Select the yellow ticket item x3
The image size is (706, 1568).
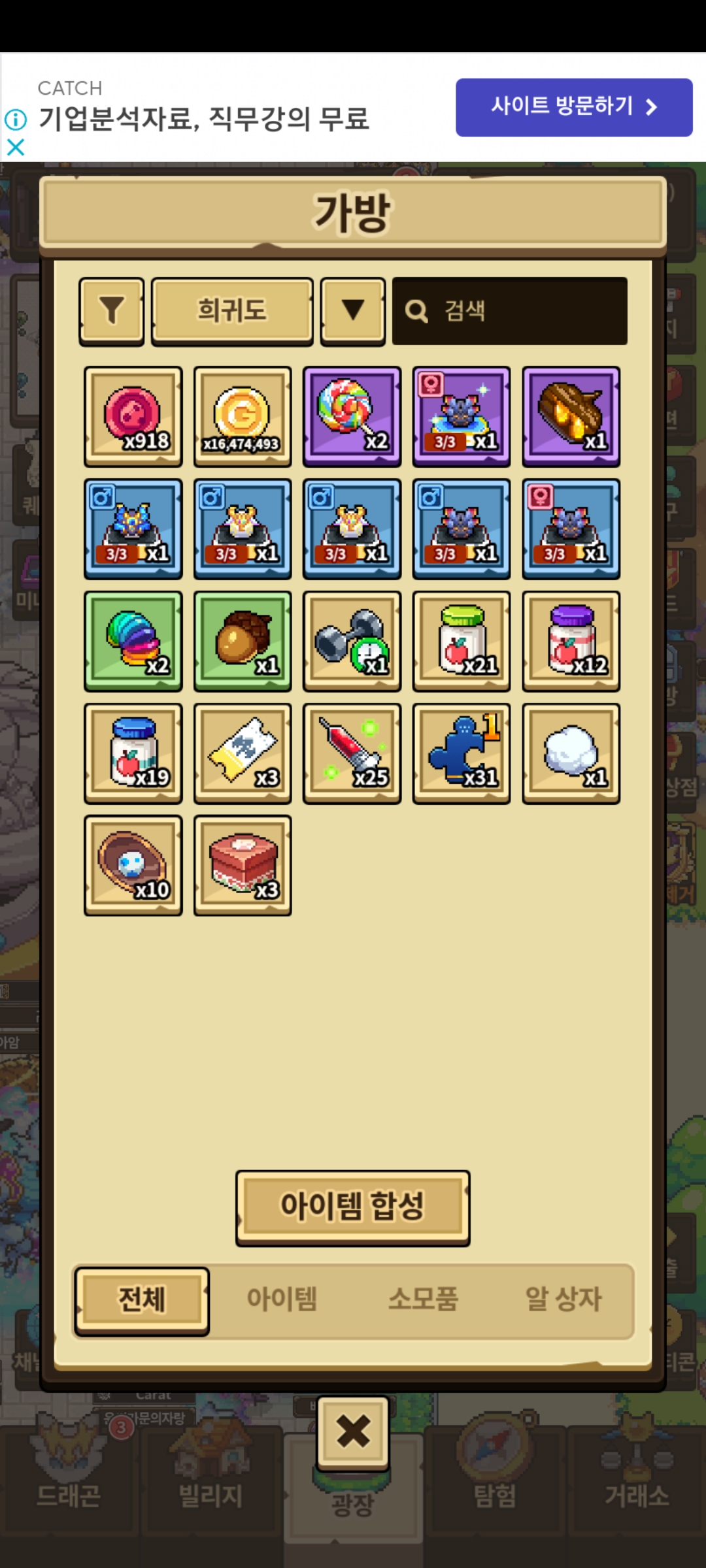243,753
